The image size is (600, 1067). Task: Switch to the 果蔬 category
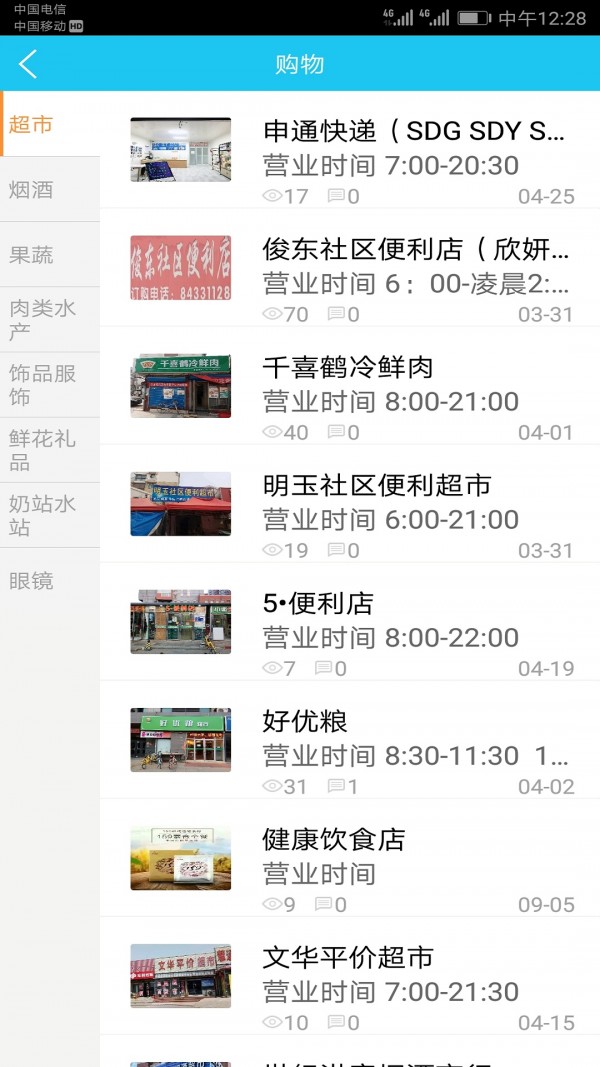point(50,255)
